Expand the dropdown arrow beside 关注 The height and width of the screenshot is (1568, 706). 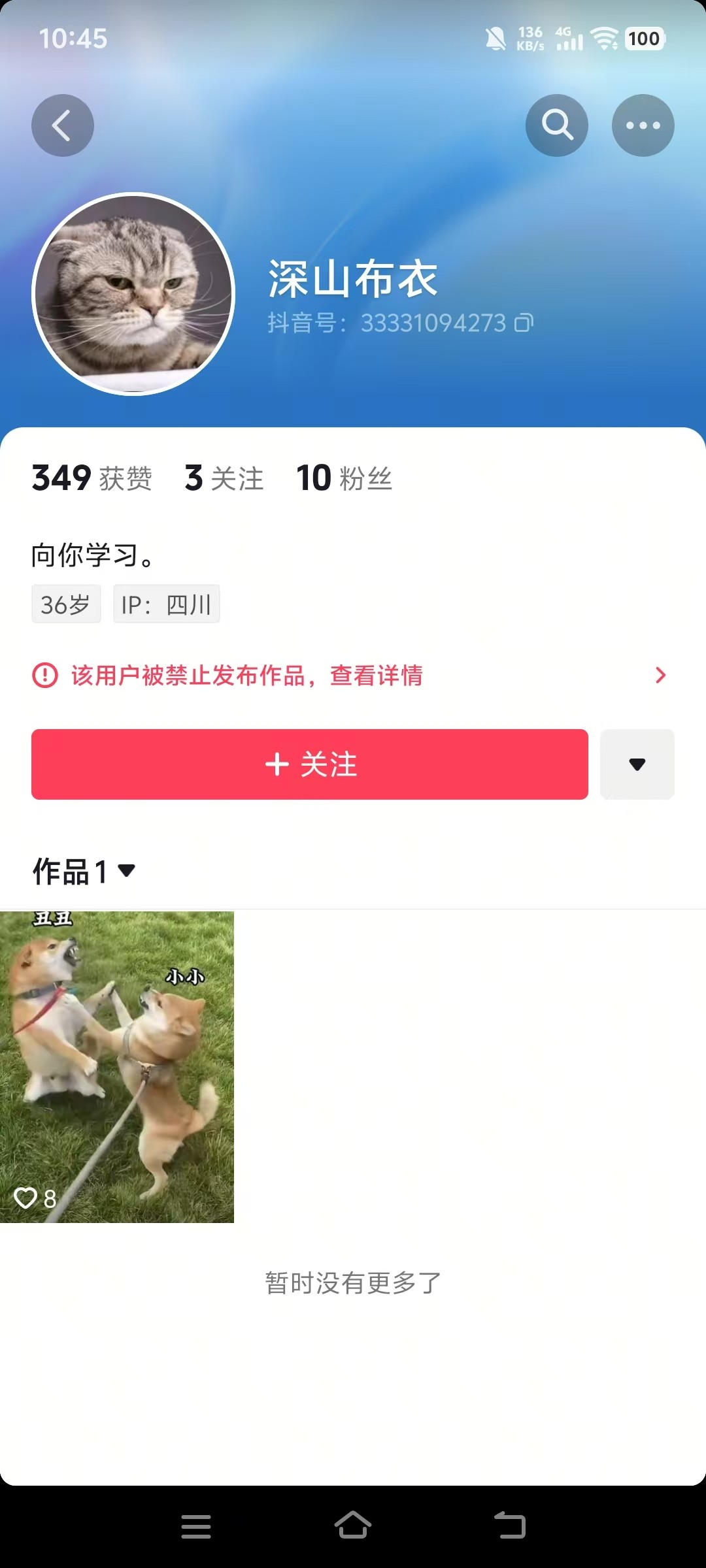point(637,764)
